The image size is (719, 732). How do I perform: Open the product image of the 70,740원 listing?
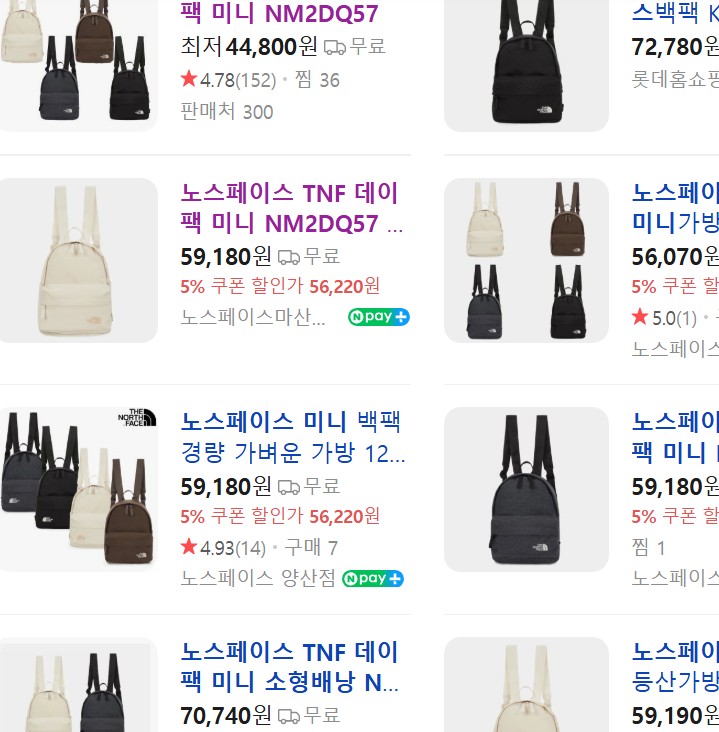coord(78,690)
